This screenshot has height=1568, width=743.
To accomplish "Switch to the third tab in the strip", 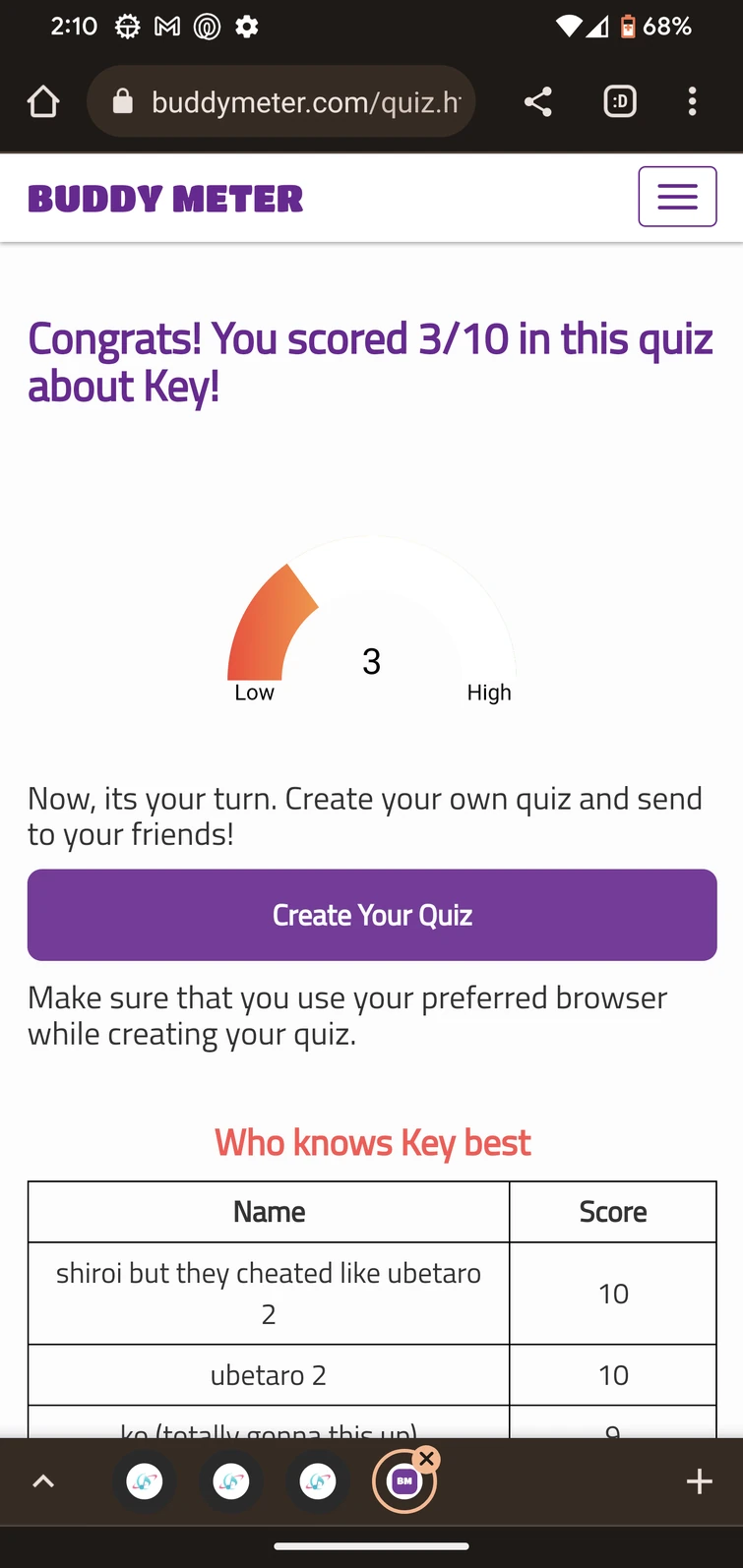I will (318, 1481).
